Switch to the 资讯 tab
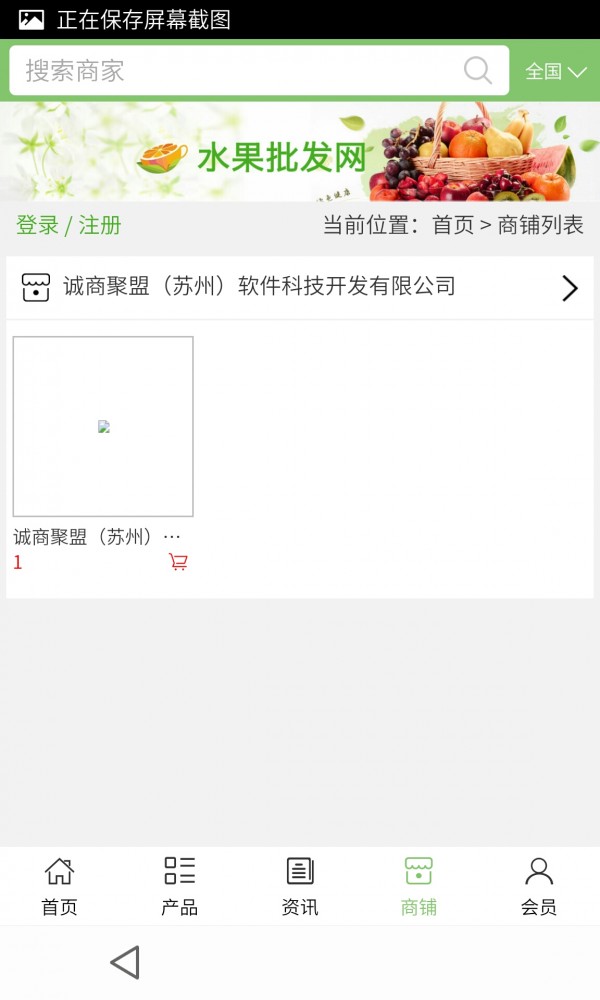The image size is (600, 1000). tap(300, 886)
